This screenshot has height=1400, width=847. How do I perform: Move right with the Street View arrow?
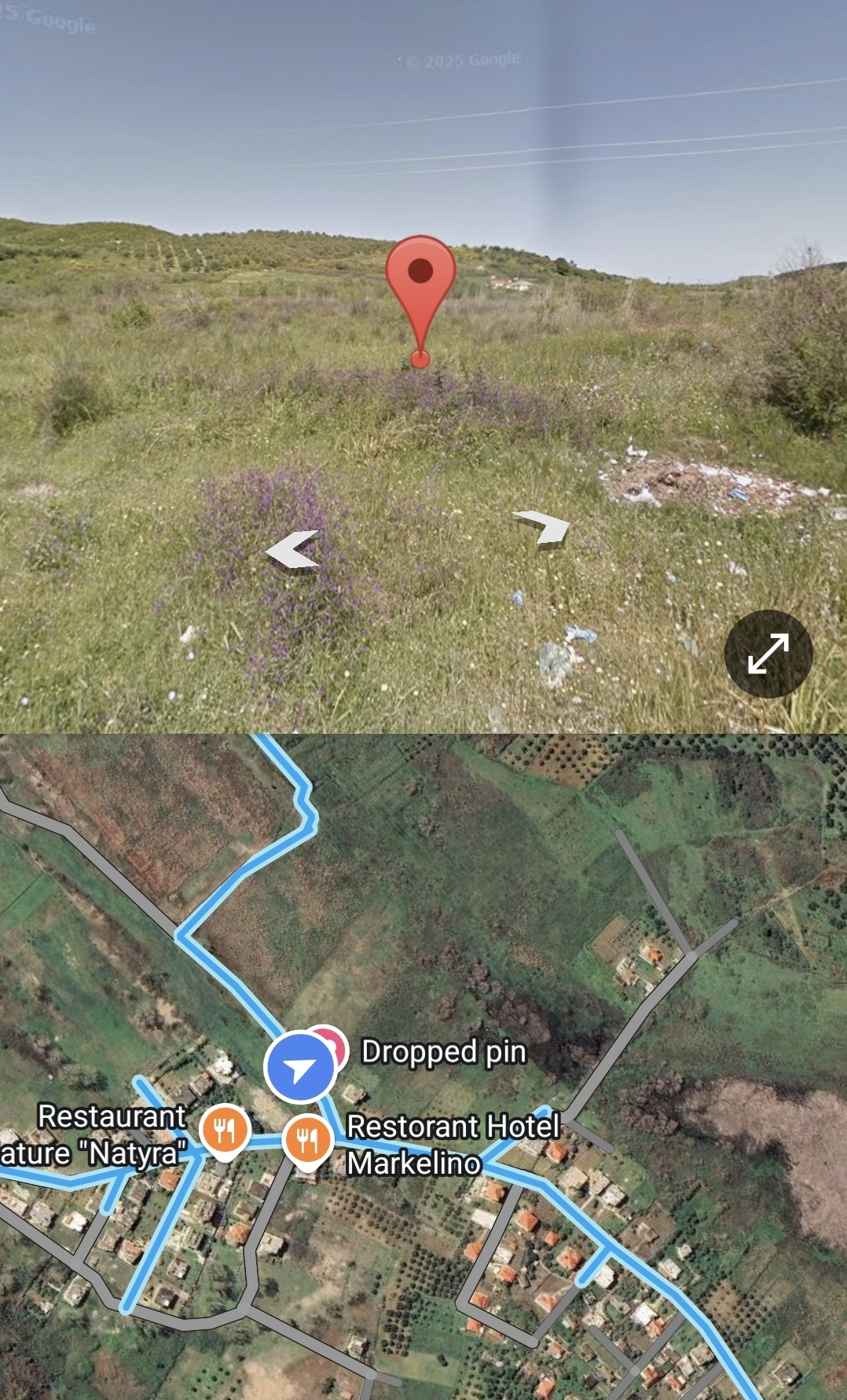541,526
